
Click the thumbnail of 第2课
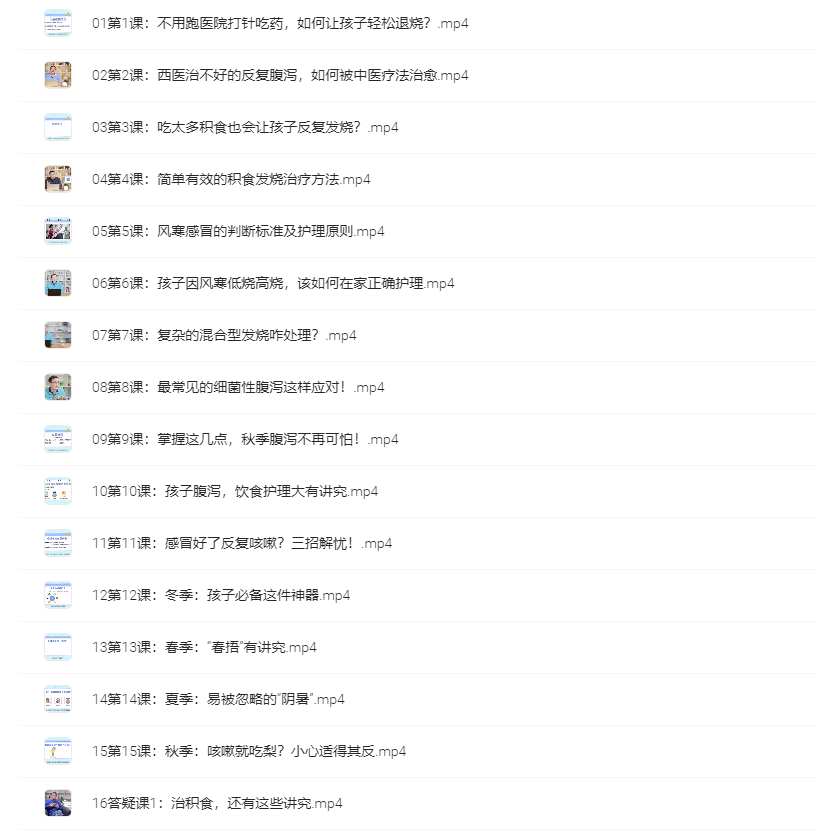click(57, 75)
